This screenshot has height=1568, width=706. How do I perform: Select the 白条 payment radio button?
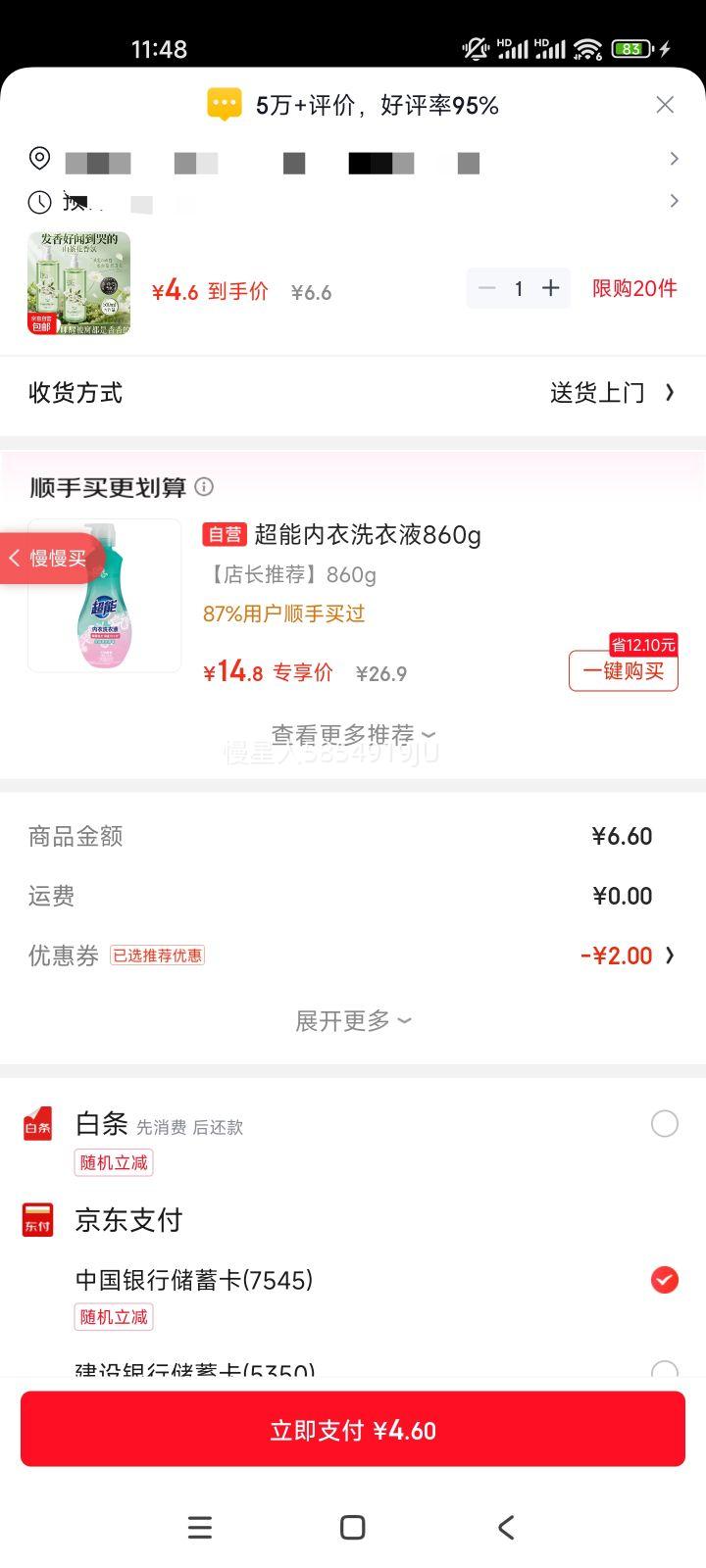coord(664,1123)
